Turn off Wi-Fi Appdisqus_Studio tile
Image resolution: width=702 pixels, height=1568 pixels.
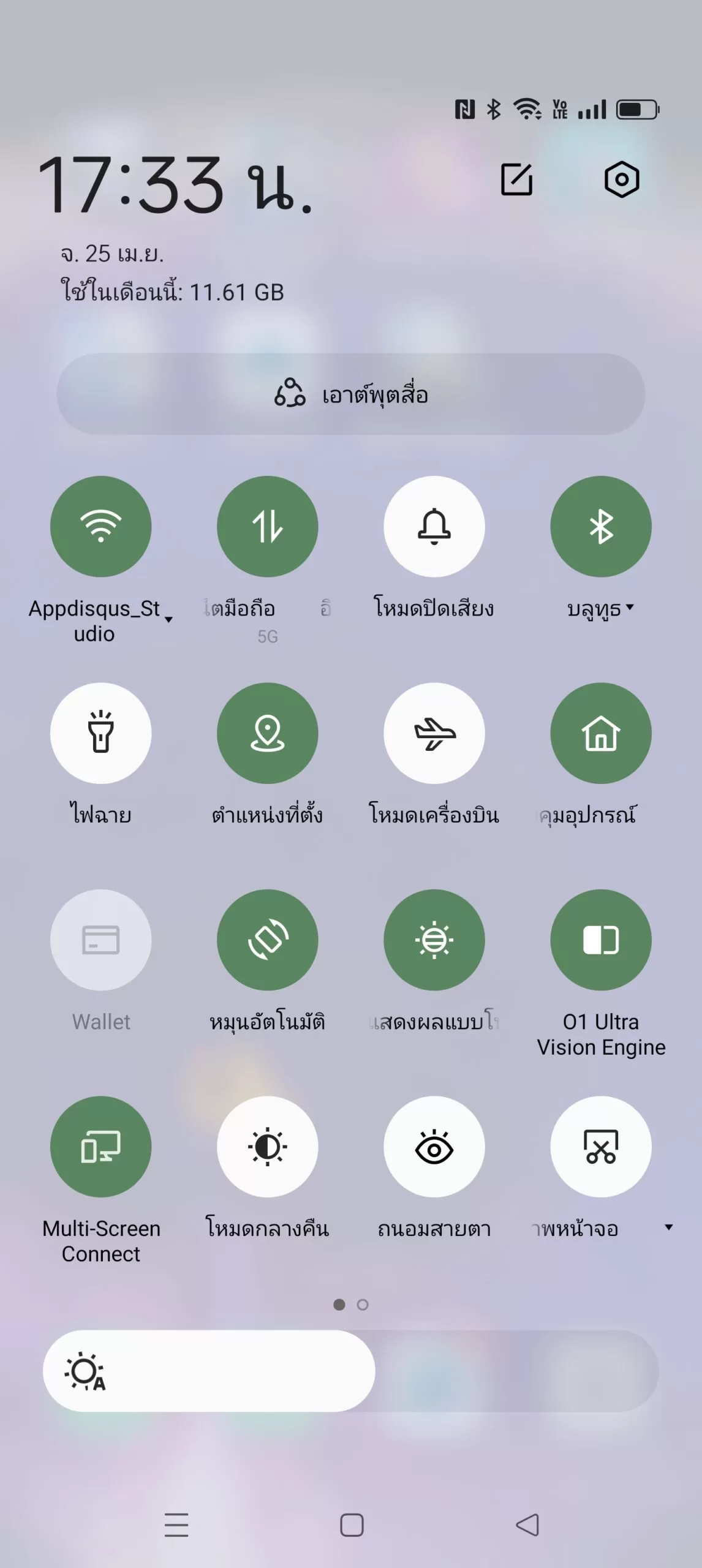(101, 527)
